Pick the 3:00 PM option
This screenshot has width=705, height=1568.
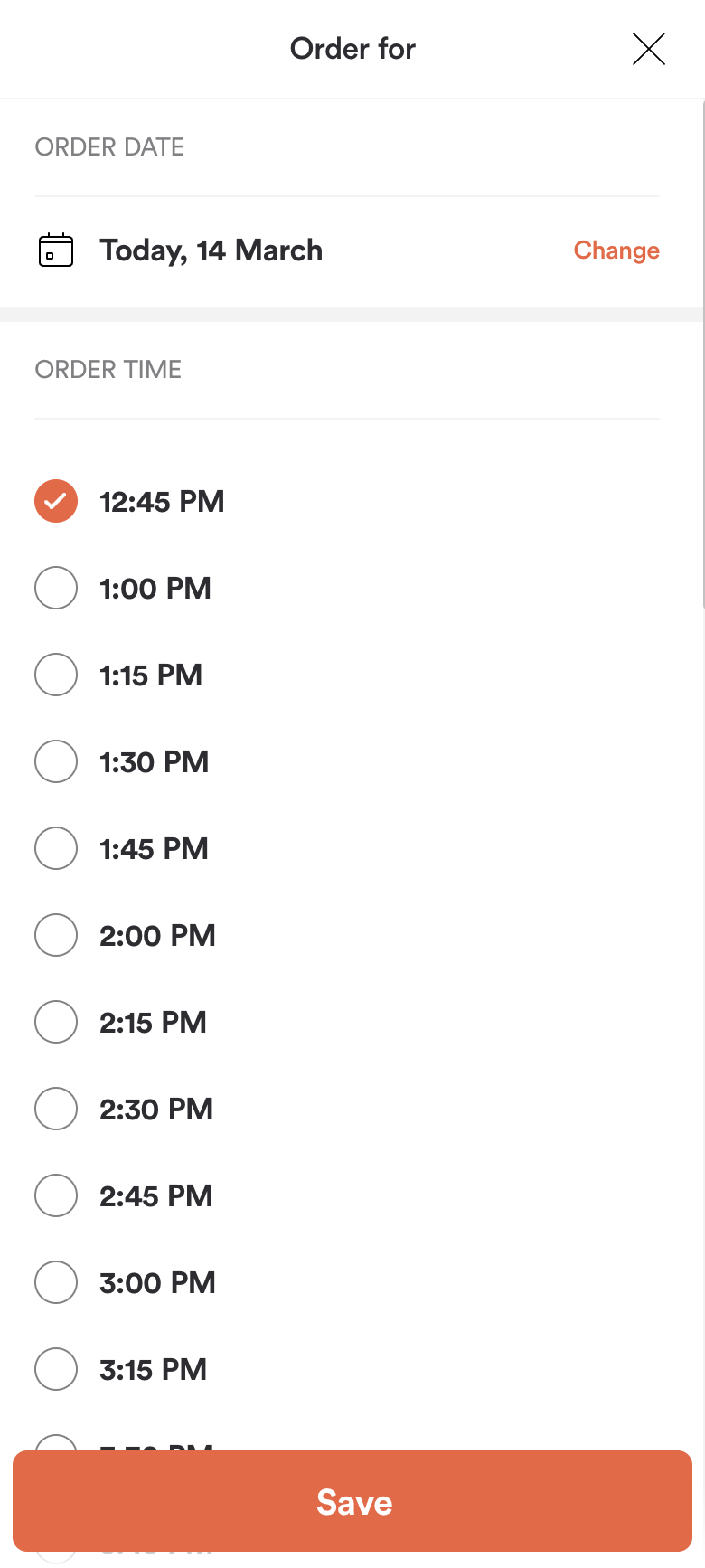point(56,1282)
